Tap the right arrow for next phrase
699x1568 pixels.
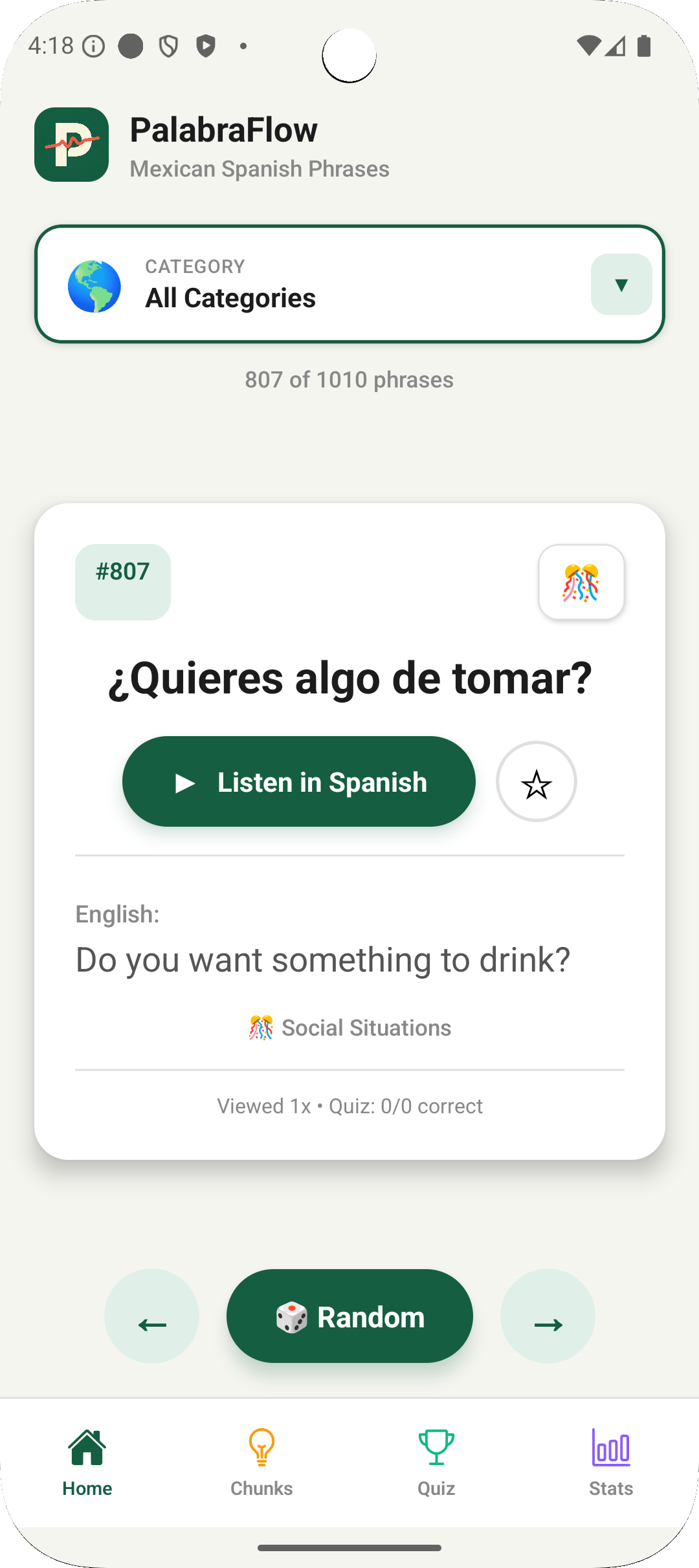pos(548,1318)
